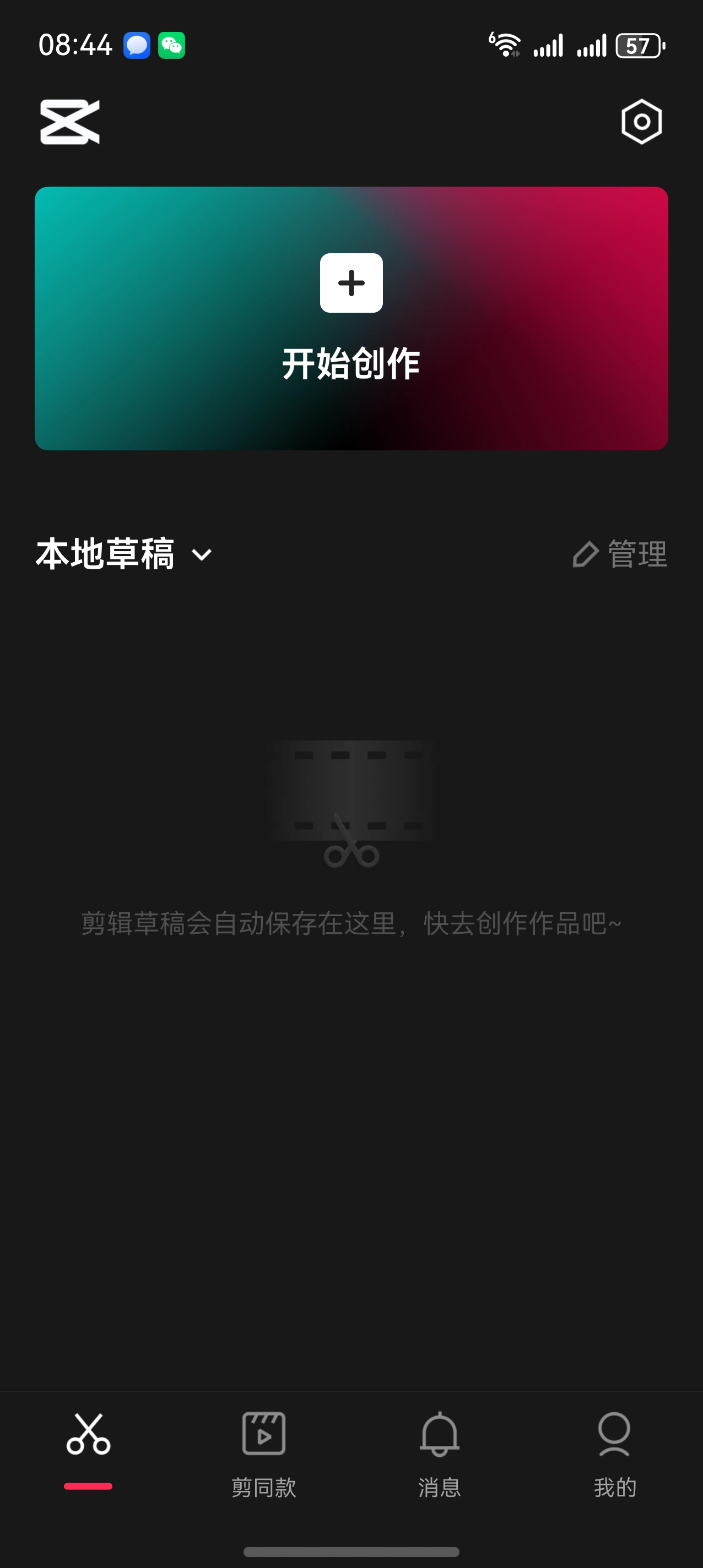
Task: Open 管理 to manage drafts
Action: pyautogui.click(x=620, y=554)
